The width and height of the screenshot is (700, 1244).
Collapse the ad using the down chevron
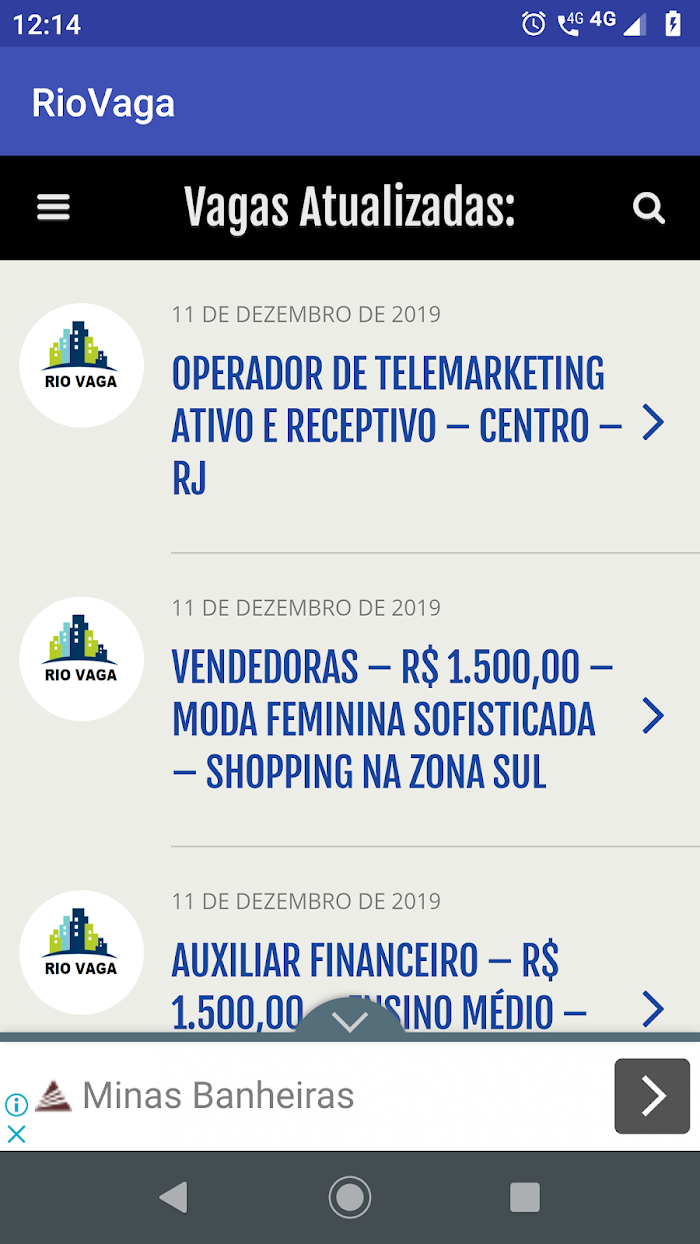click(x=350, y=1020)
